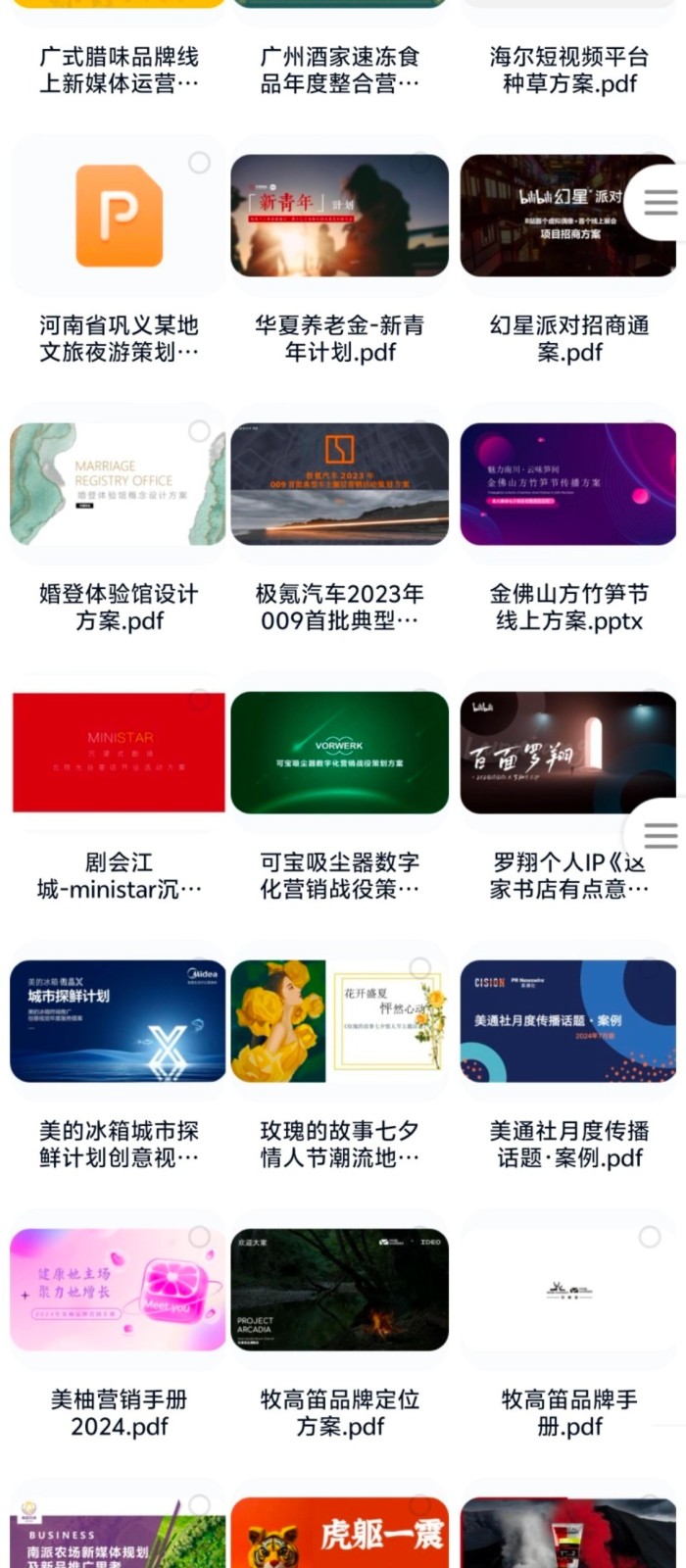The height and width of the screenshot is (1568, 686).
Task: Open 金佛山方竹笋节线上方案.pptx
Action: point(566,485)
